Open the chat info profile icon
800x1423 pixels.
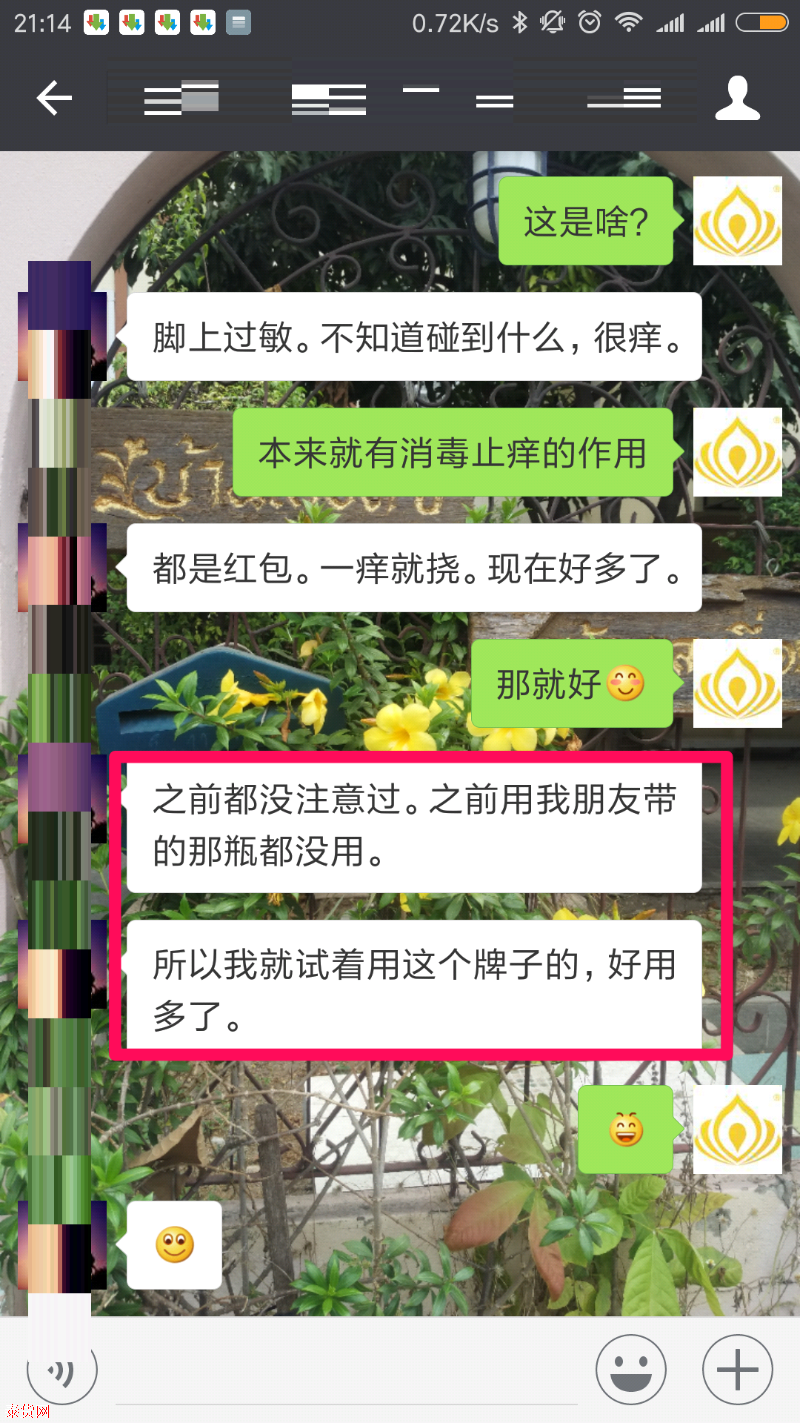pyautogui.click(x=738, y=98)
